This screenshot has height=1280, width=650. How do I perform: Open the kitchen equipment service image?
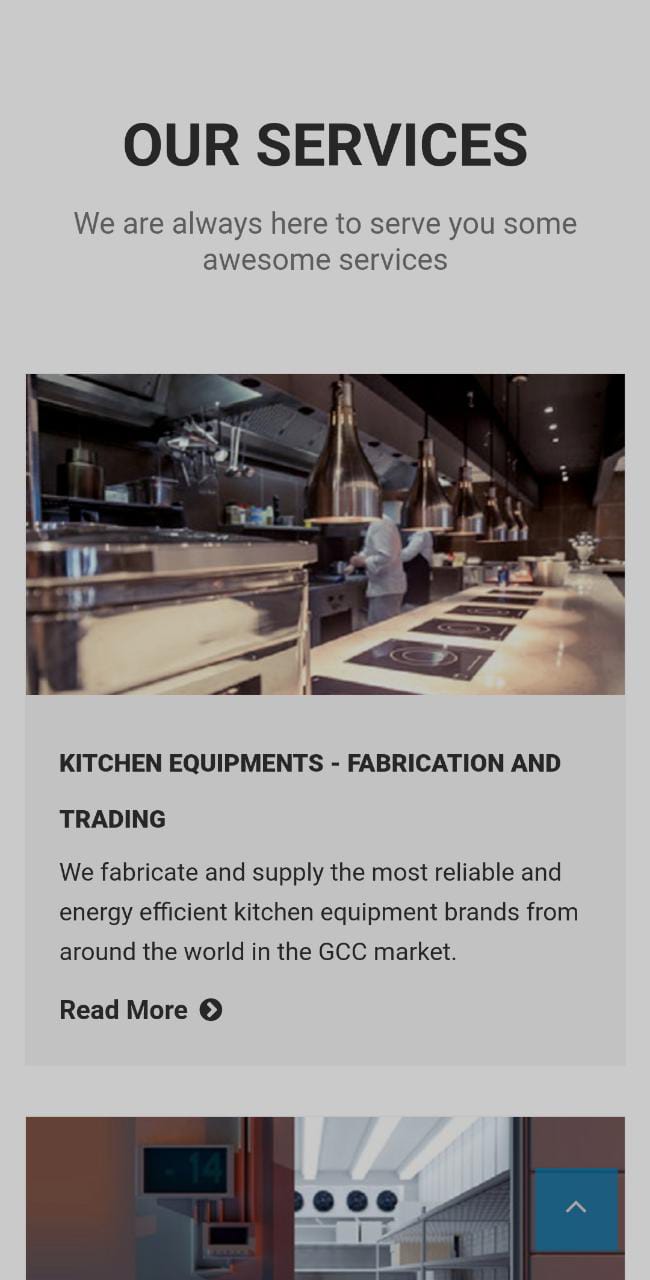coord(325,534)
